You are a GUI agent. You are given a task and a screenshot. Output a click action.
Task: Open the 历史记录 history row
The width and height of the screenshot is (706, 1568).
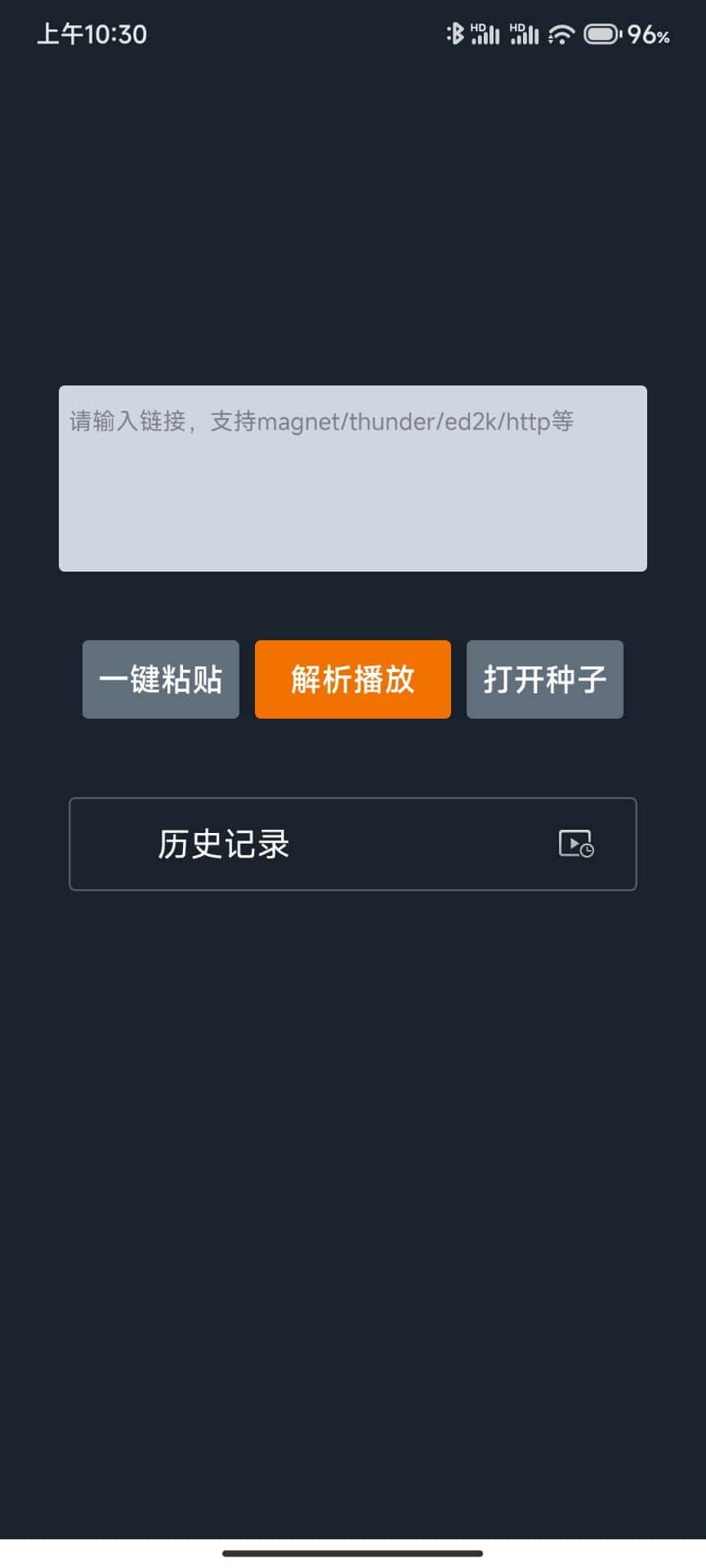tap(352, 844)
